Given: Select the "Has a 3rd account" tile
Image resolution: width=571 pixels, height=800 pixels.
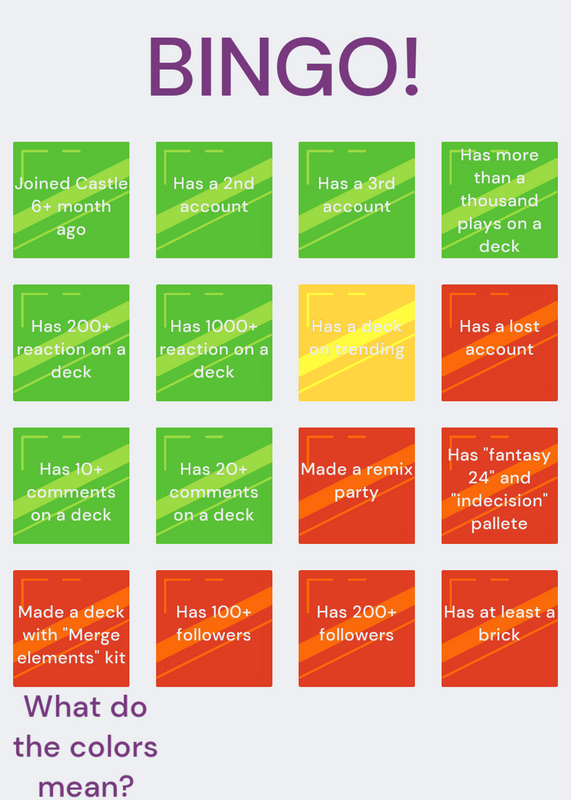Looking at the screenshot, I should (x=357, y=200).
